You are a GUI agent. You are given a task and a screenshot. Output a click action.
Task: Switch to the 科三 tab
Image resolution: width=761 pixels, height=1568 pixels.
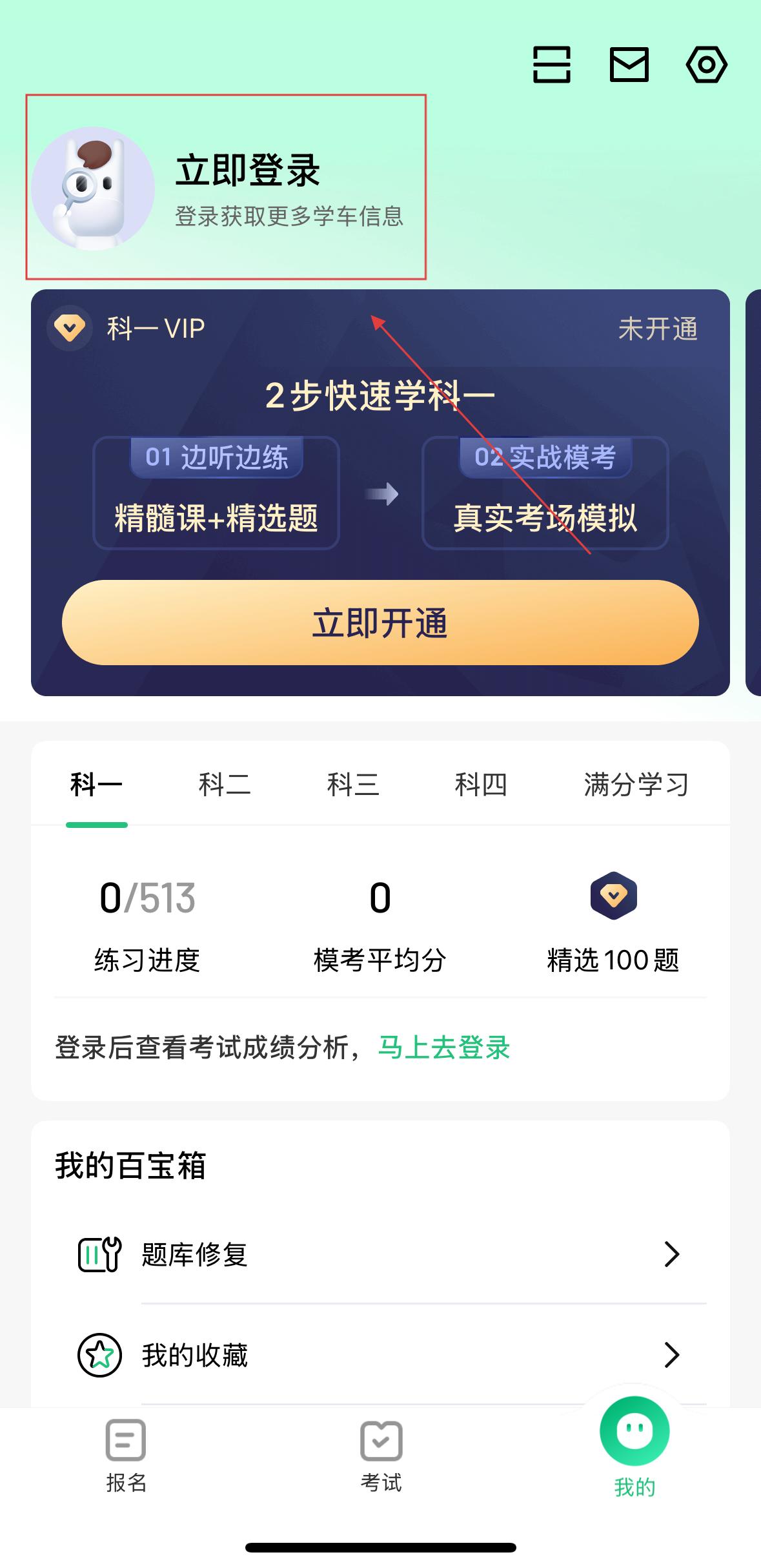[x=352, y=785]
